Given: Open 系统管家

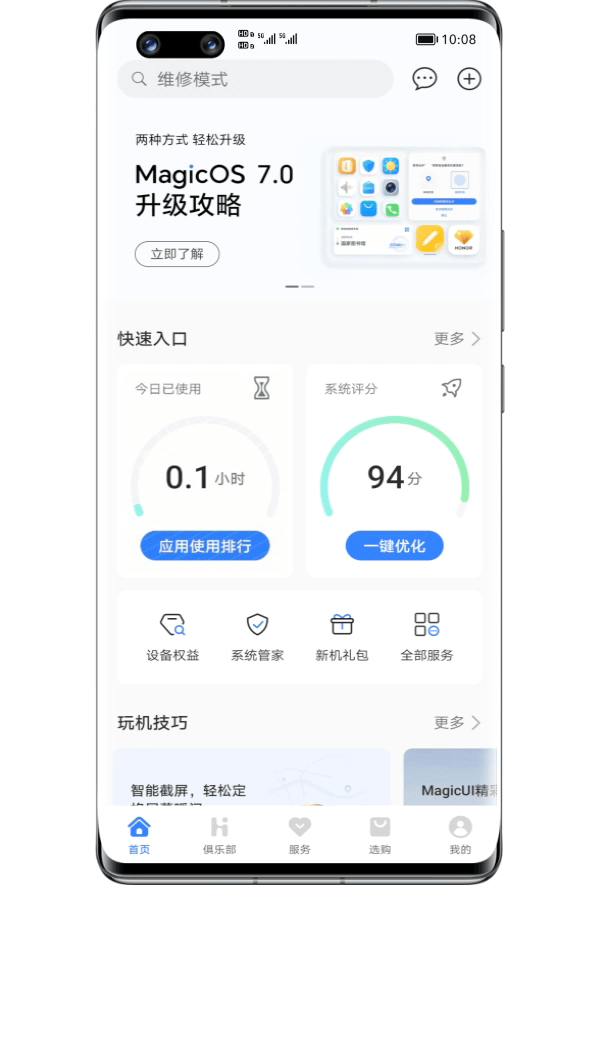Looking at the screenshot, I should pos(257,637).
